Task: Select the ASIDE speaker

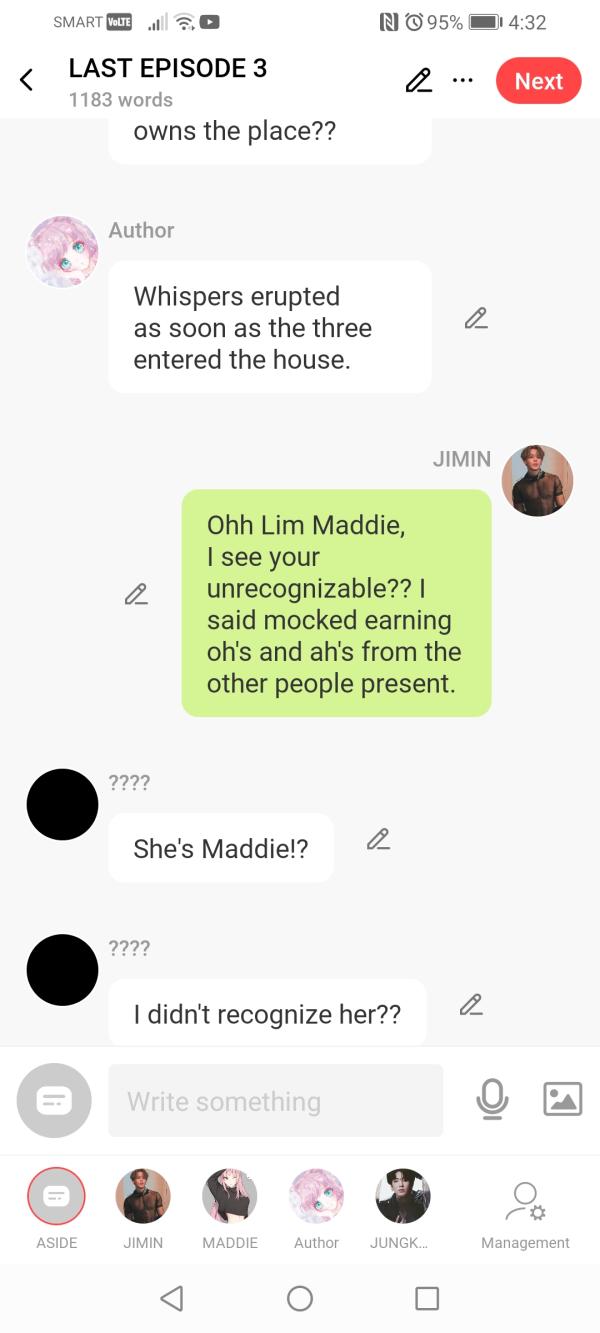Action: (x=56, y=1196)
